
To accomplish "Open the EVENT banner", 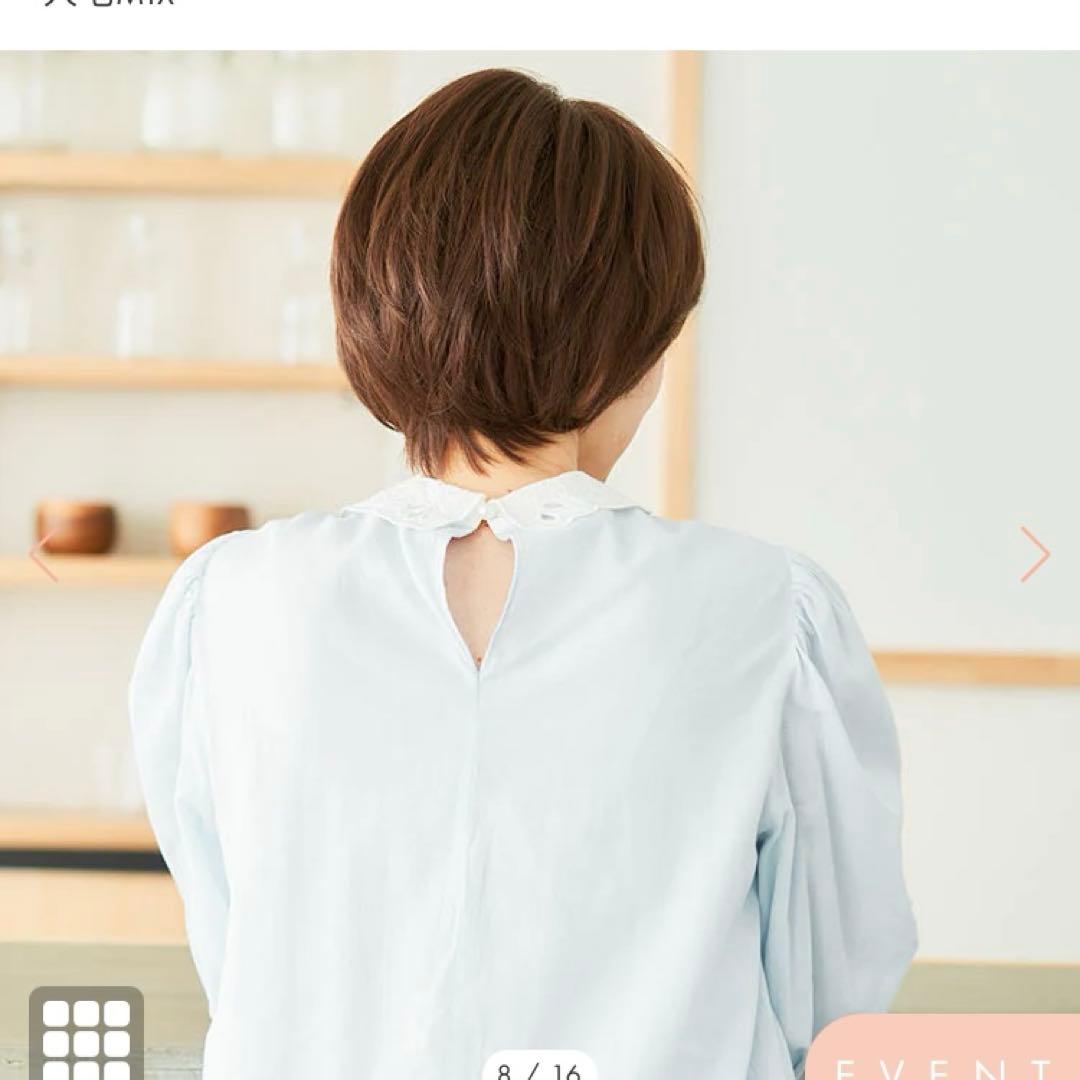I will point(944,1052).
